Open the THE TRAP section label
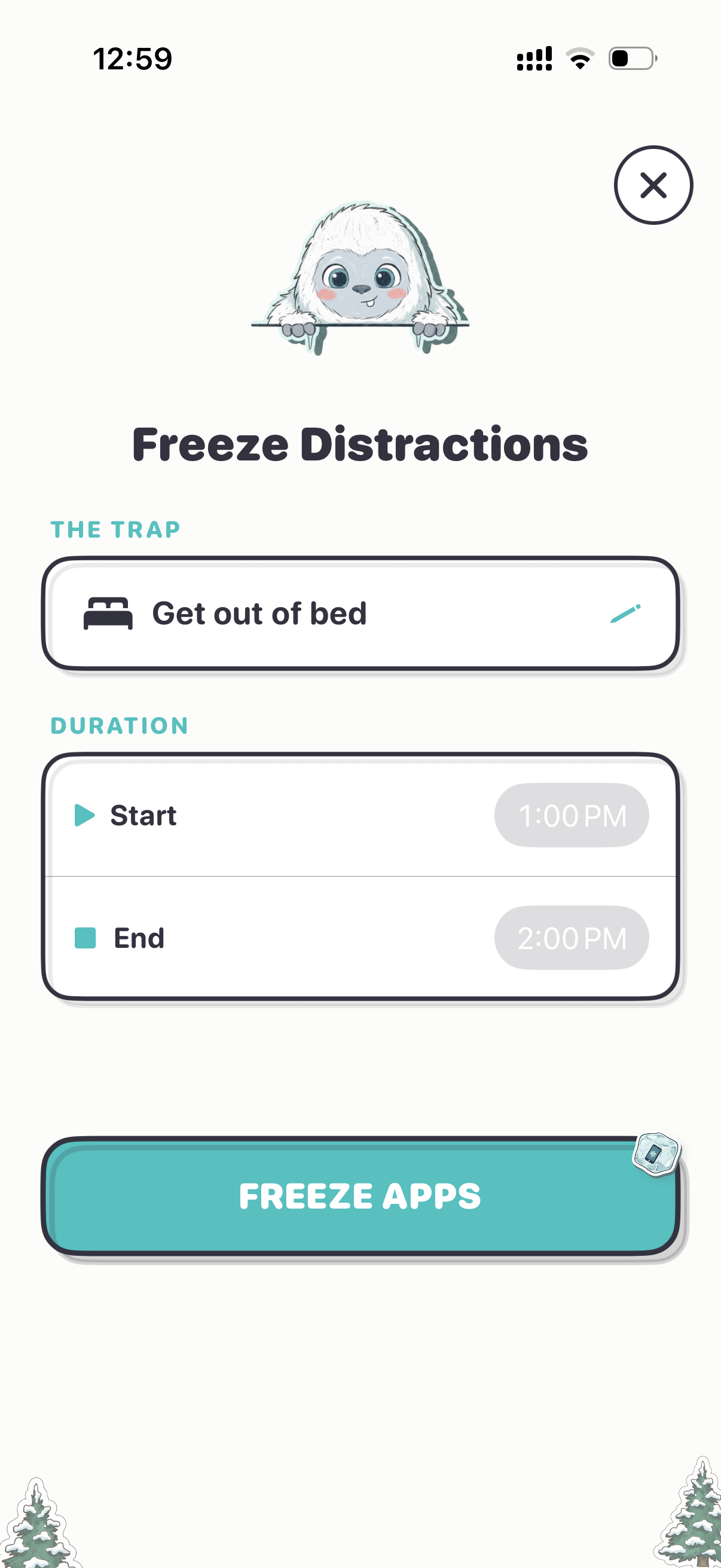This screenshot has height=1568, width=721. click(114, 529)
